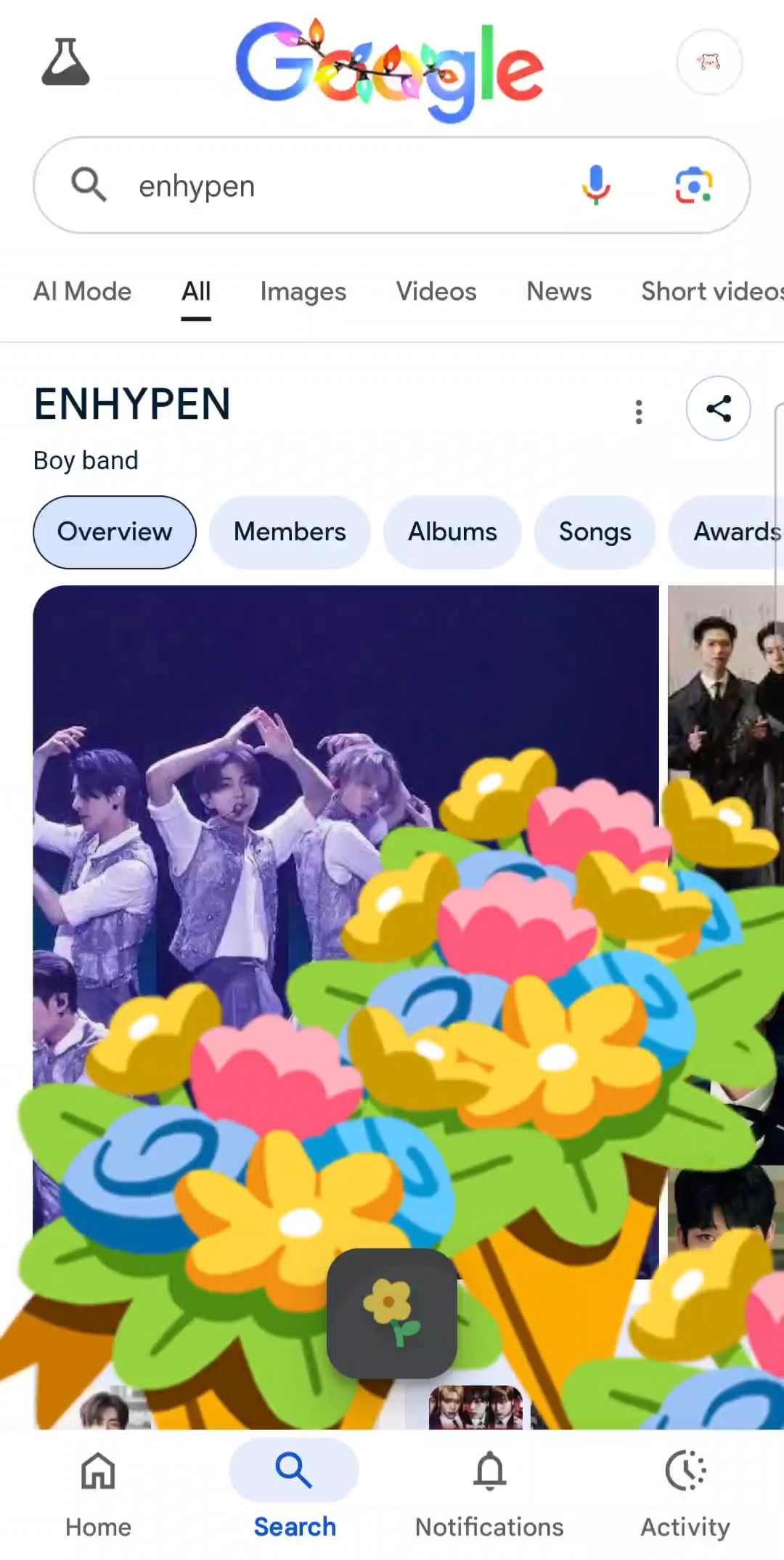Switch to Videos results tab
The height and width of the screenshot is (1560, 784).
436,291
